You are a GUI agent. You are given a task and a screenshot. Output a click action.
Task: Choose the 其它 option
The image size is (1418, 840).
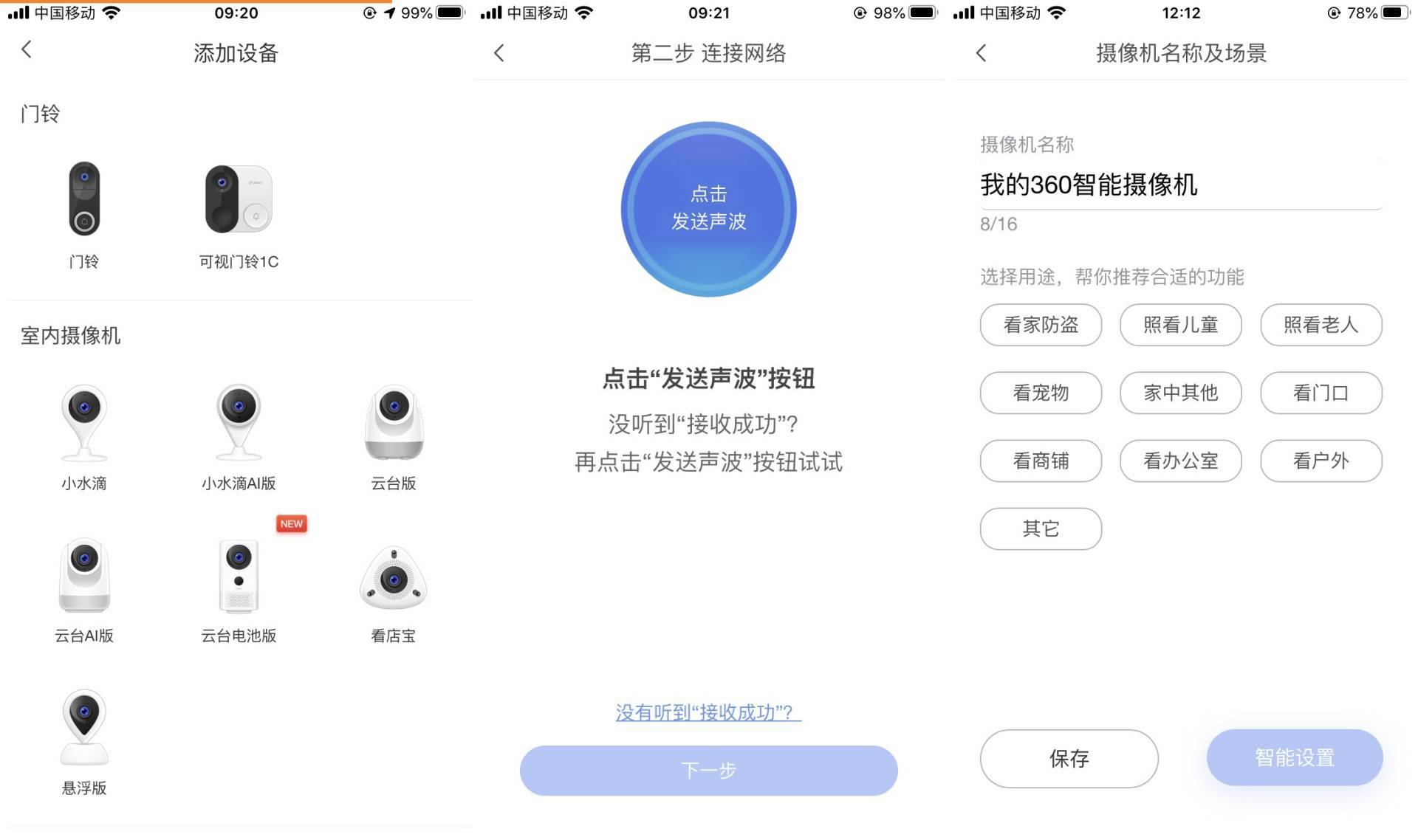(x=1041, y=529)
